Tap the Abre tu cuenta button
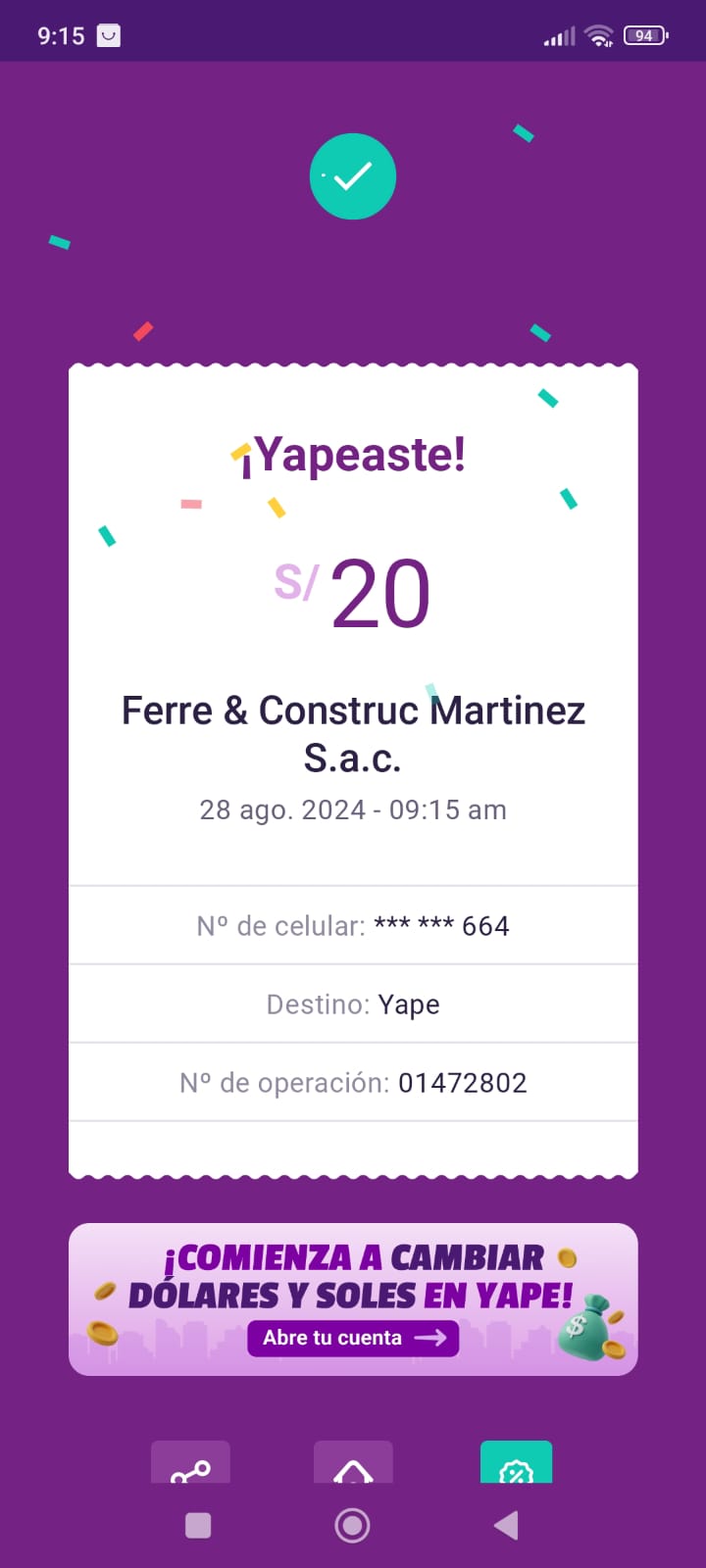Image resolution: width=706 pixels, height=1568 pixels. [x=353, y=1338]
